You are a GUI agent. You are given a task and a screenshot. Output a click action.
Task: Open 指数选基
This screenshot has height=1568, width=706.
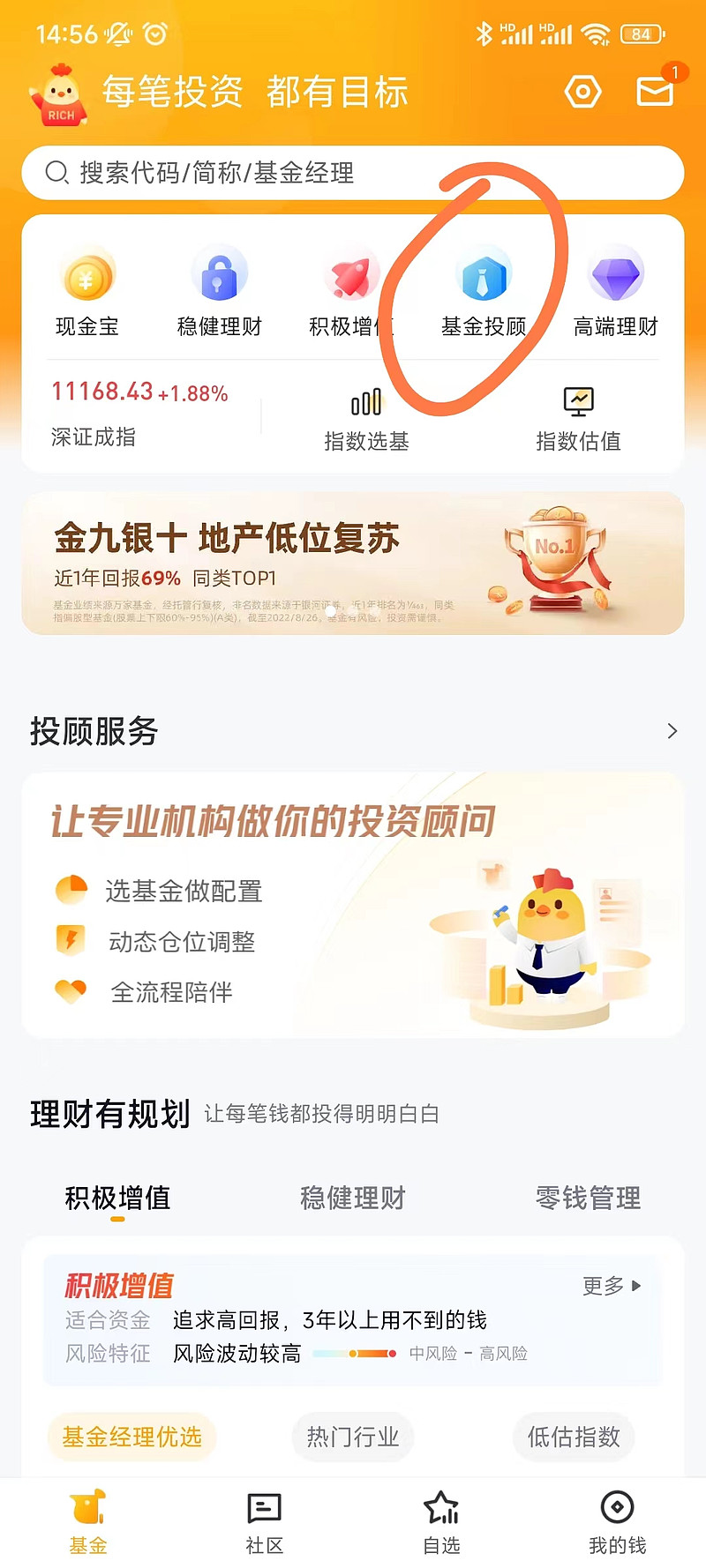point(366,420)
